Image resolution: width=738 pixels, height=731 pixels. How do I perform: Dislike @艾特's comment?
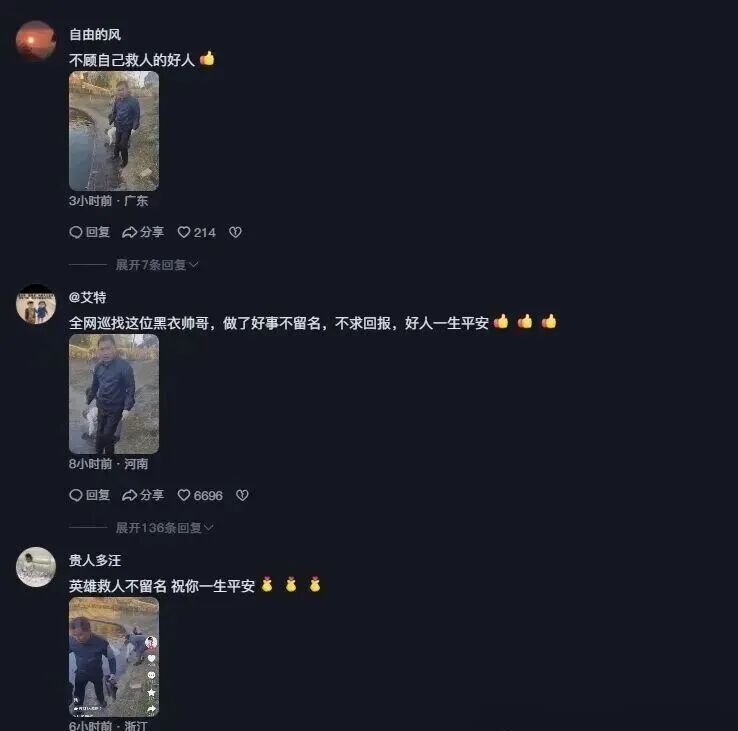click(241, 495)
